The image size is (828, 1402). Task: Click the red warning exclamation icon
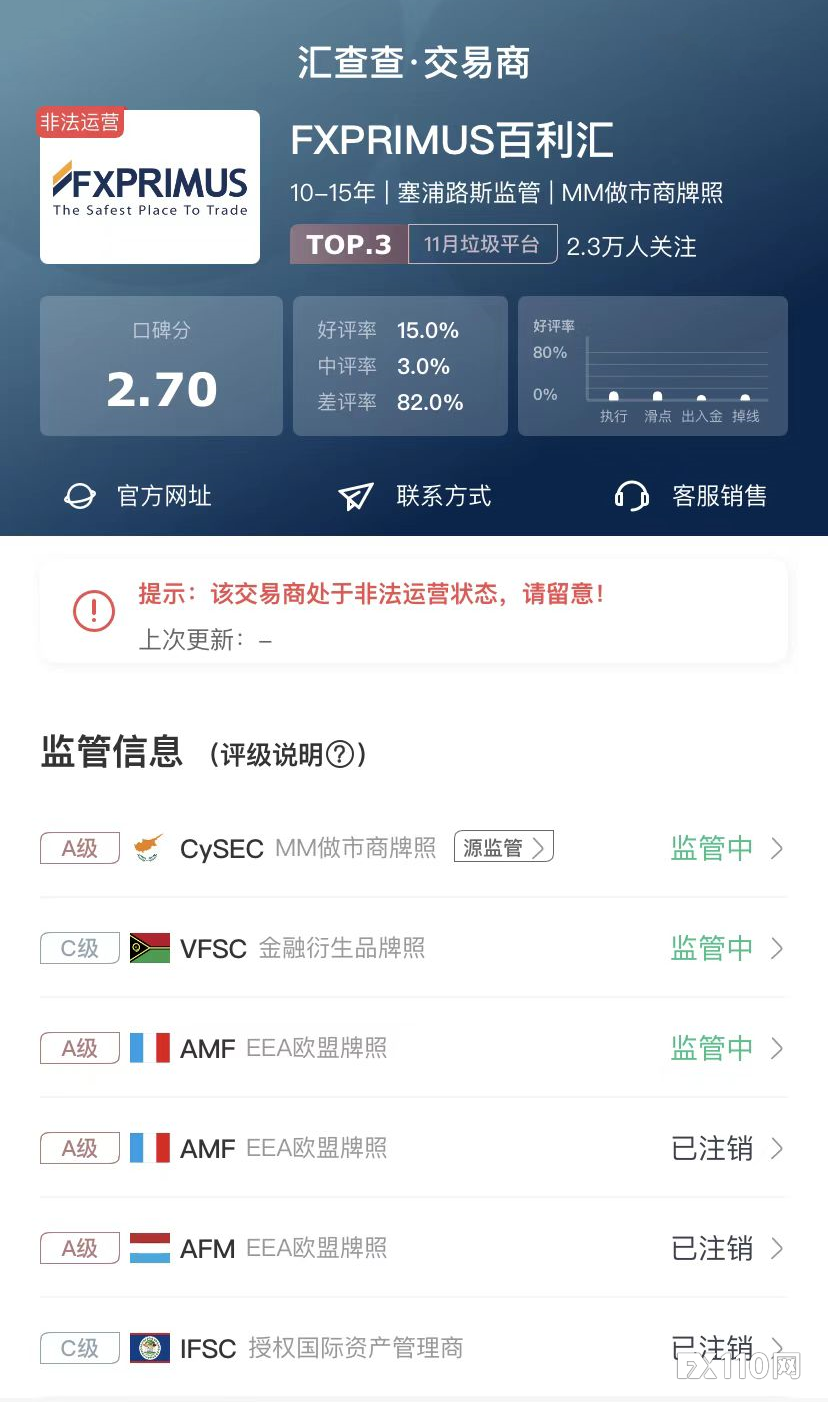[x=93, y=611]
